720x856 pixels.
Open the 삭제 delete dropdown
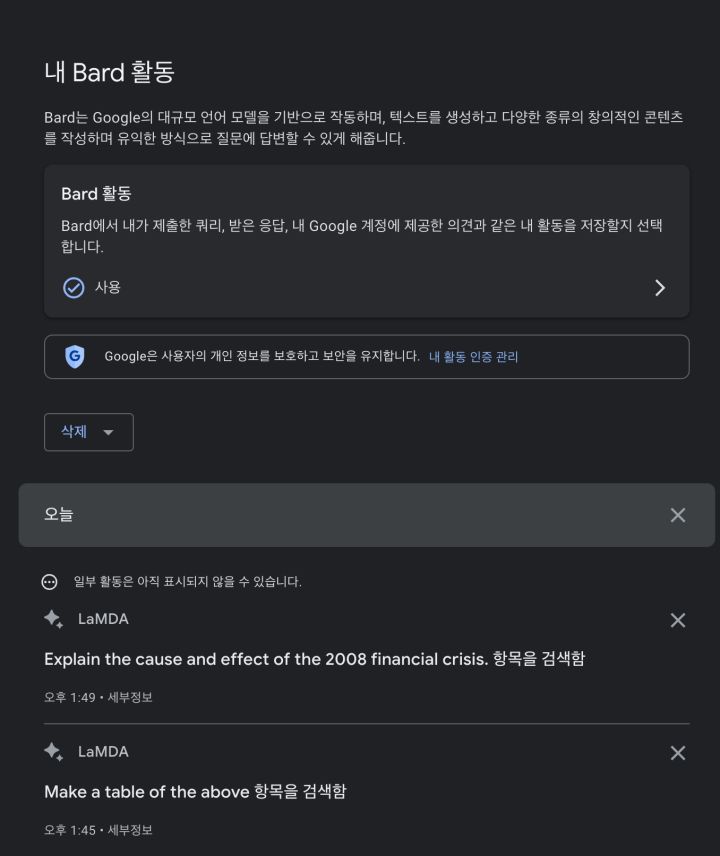point(88,432)
